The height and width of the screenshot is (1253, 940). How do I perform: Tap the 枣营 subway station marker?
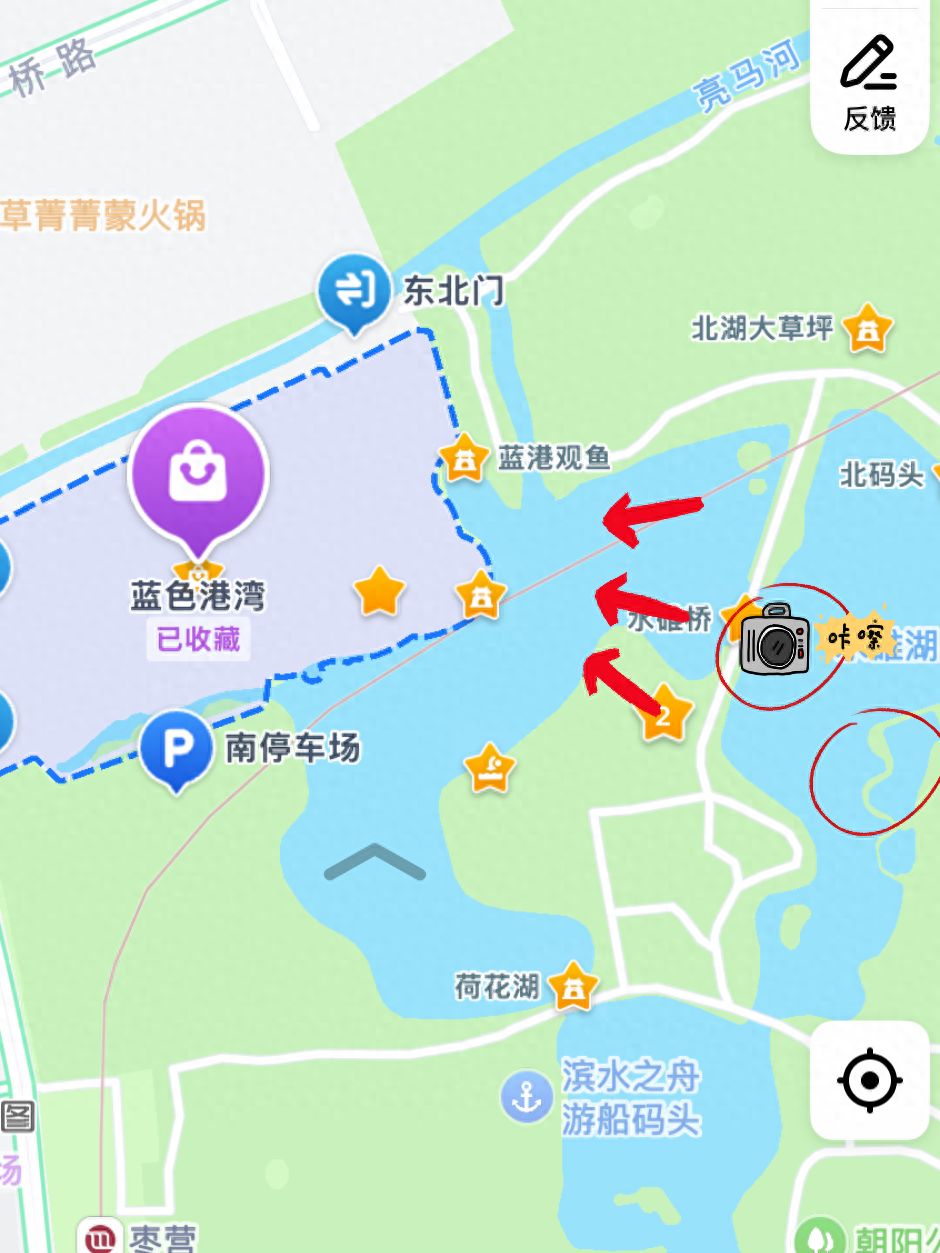tap(101, 1238)
